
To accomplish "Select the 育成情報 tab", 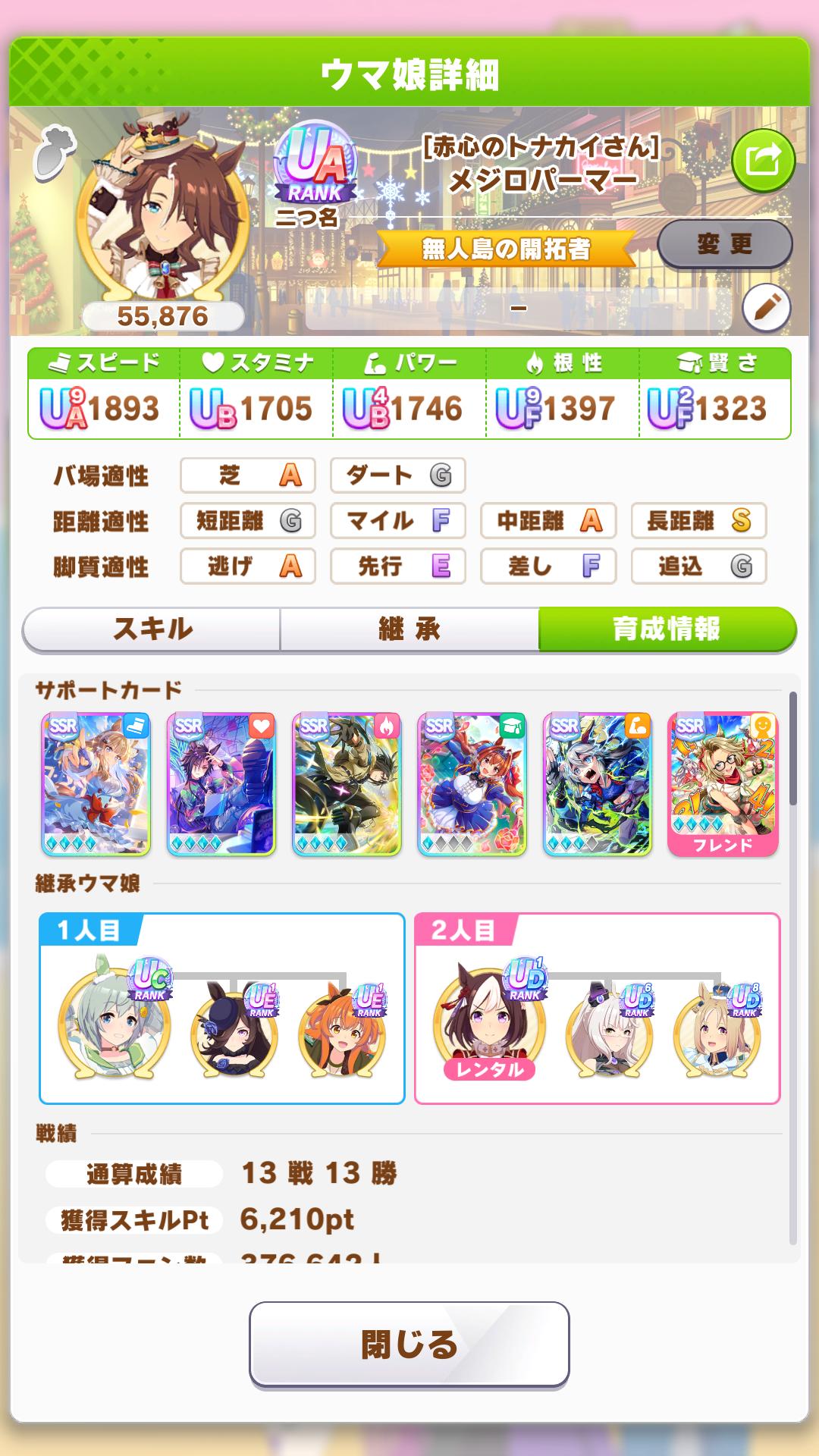I will pyautogui.click(x=667, y=629).
